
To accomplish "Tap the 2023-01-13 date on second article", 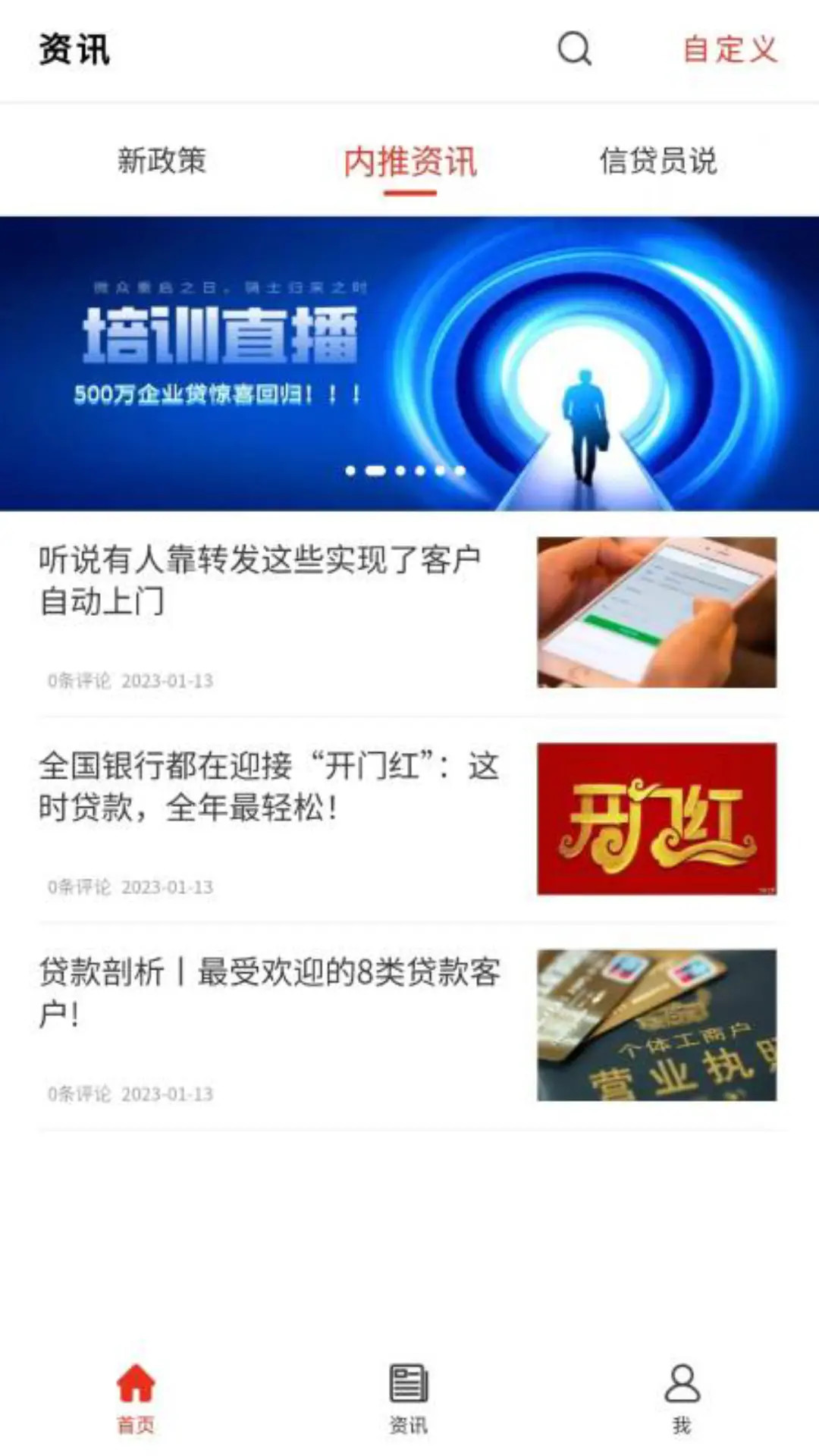I will tap(168, 886).
